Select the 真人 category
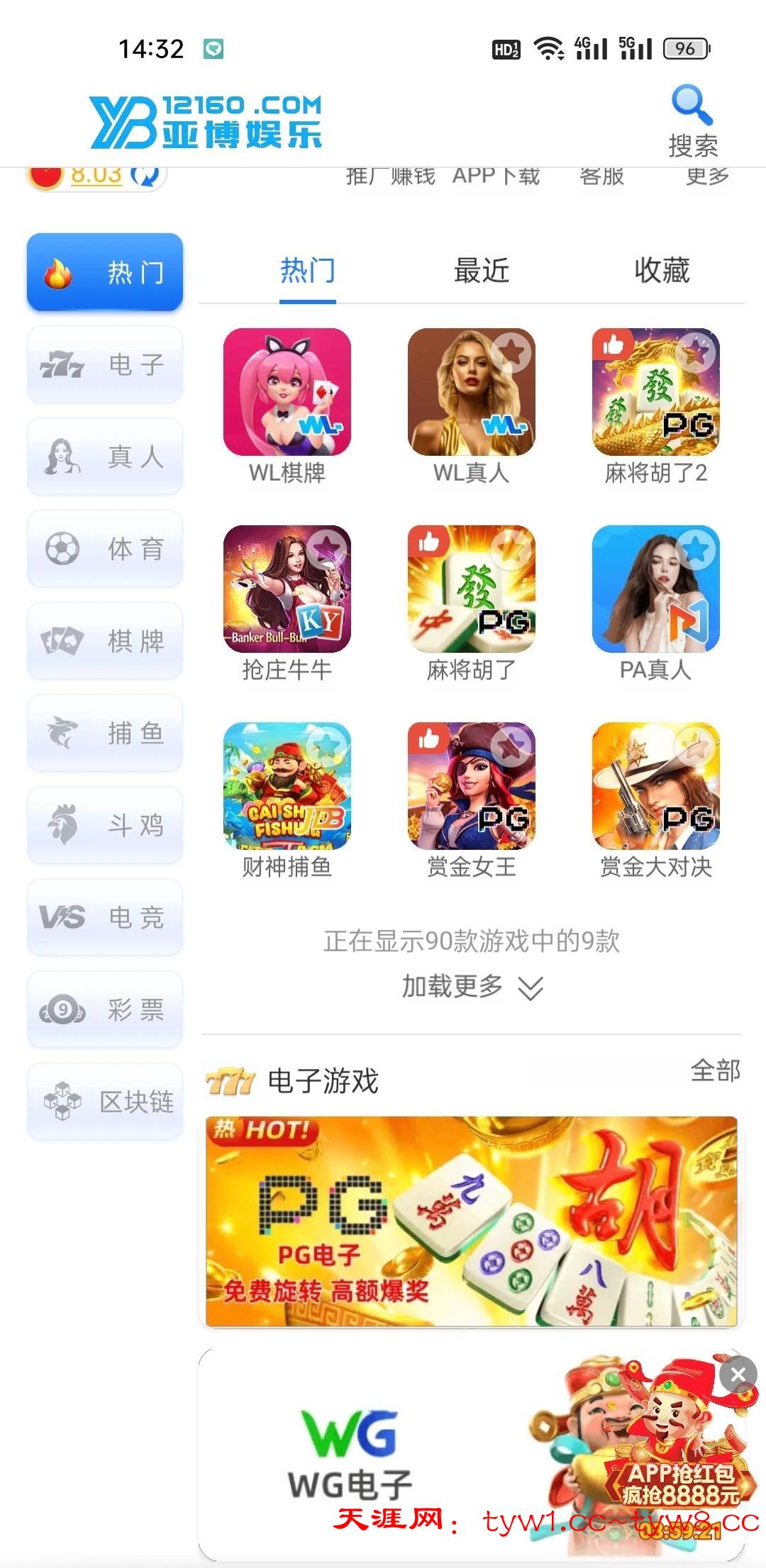 (x=105, y=457)
